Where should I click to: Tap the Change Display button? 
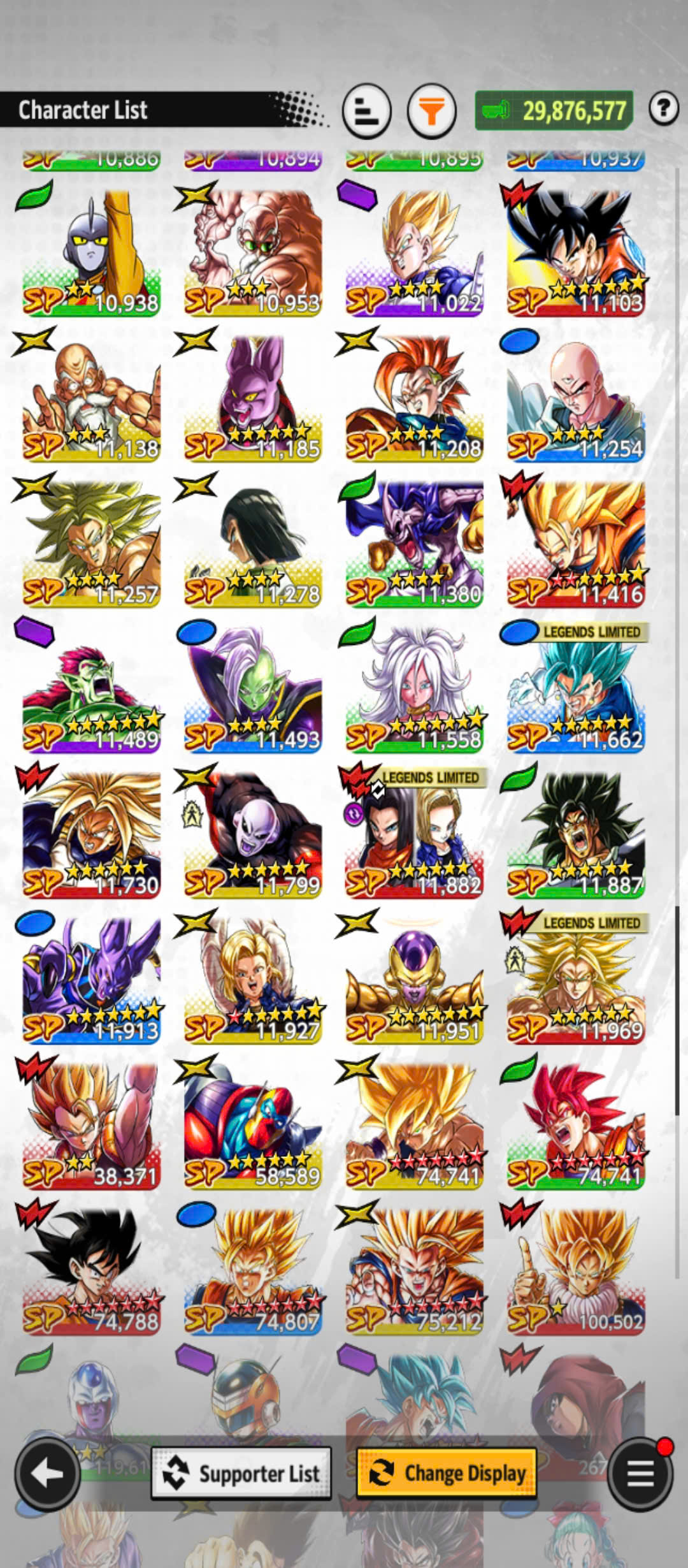(447, 1473)
